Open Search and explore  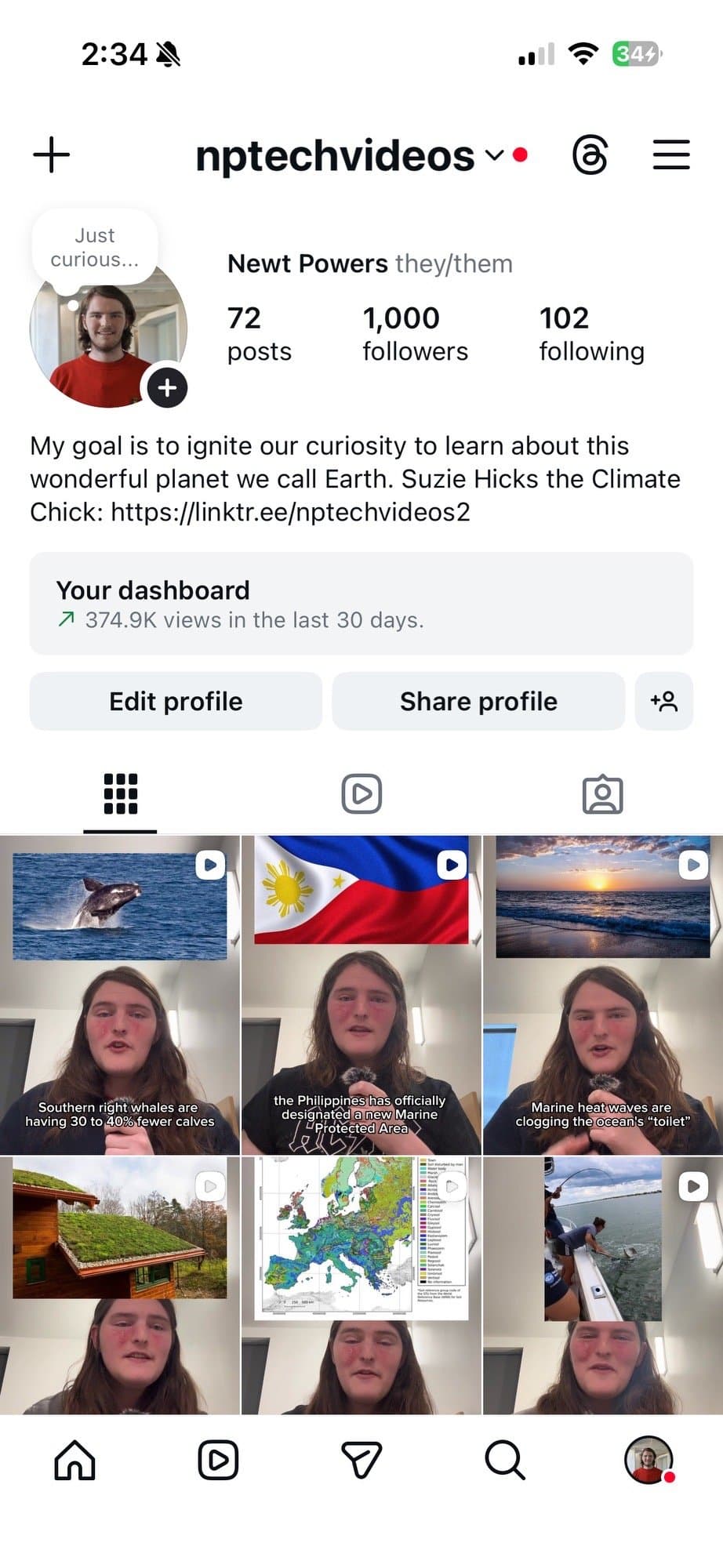click(504, 1460)
